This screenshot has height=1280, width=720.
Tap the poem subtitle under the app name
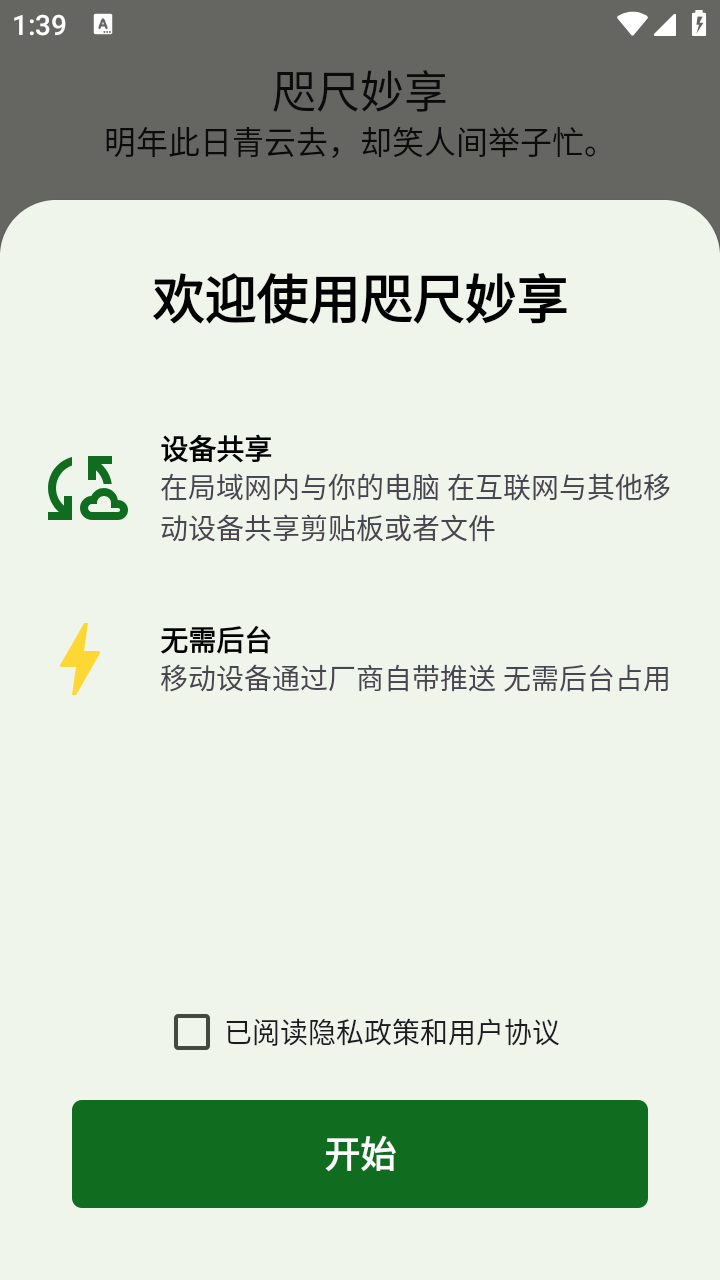(360, 143)
